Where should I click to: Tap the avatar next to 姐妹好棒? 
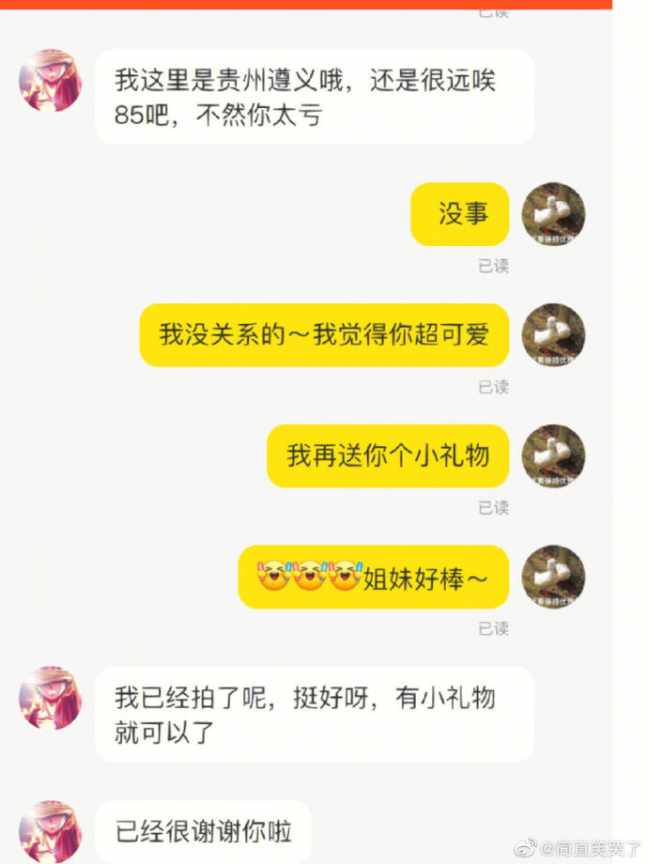(553, 577)
